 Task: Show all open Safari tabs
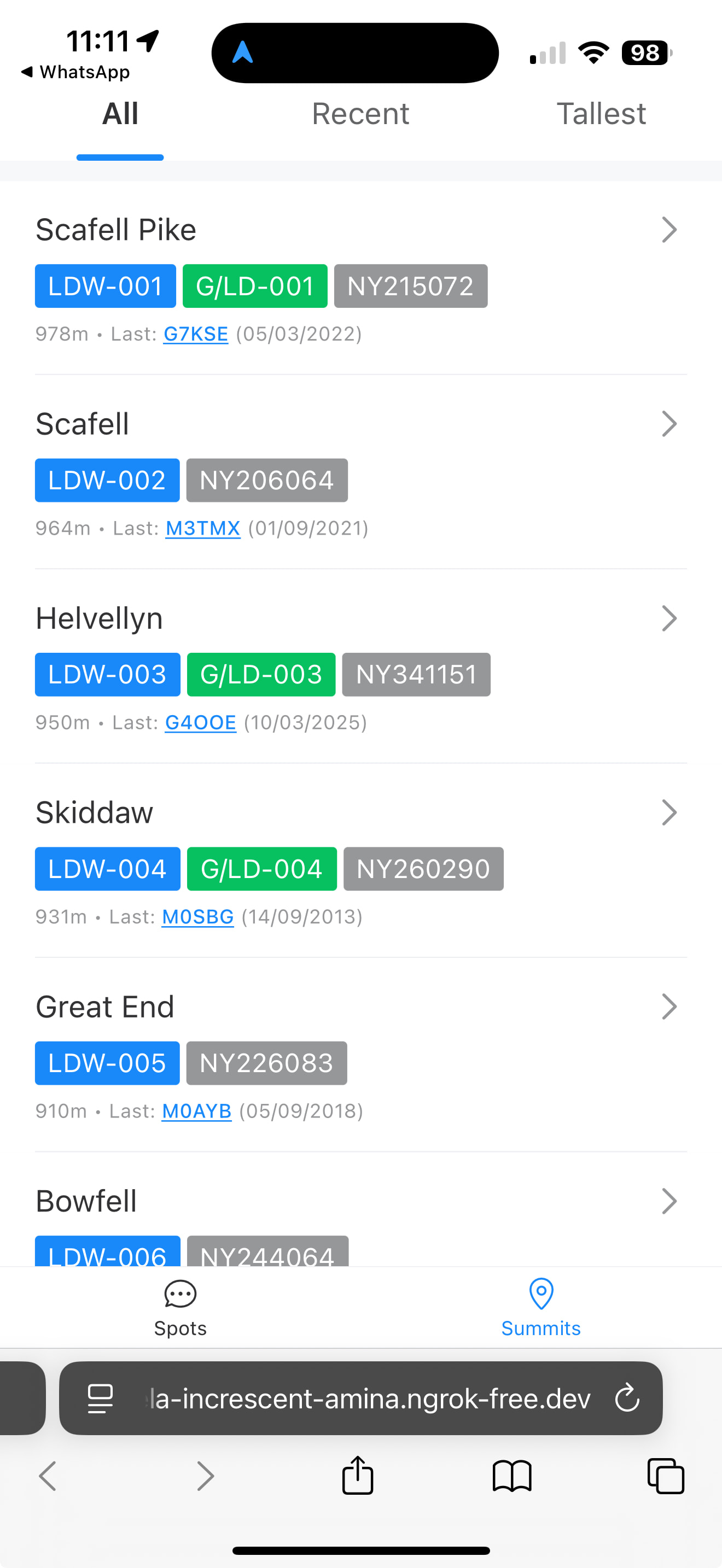[665, 1476]
